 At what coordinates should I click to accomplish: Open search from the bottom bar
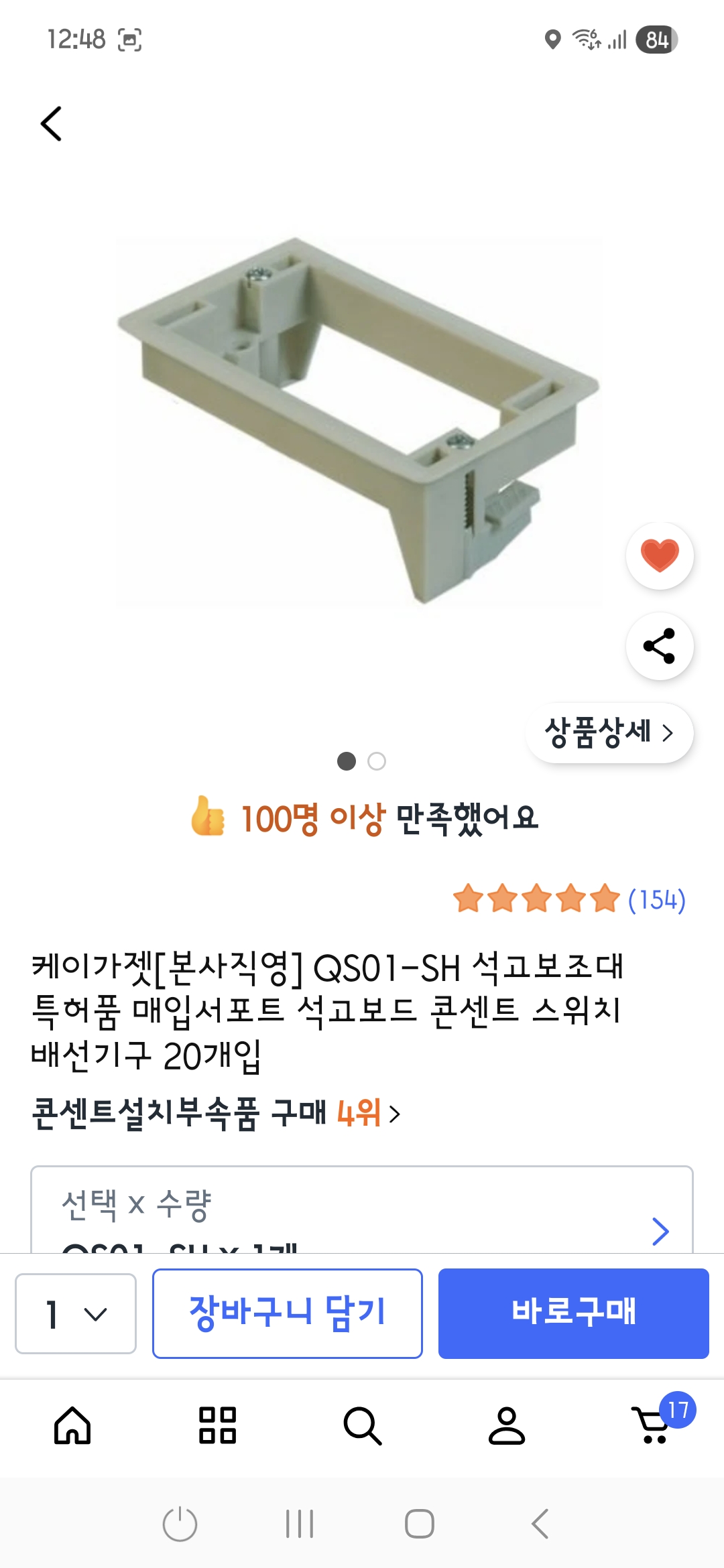(x=362, y=1425)
